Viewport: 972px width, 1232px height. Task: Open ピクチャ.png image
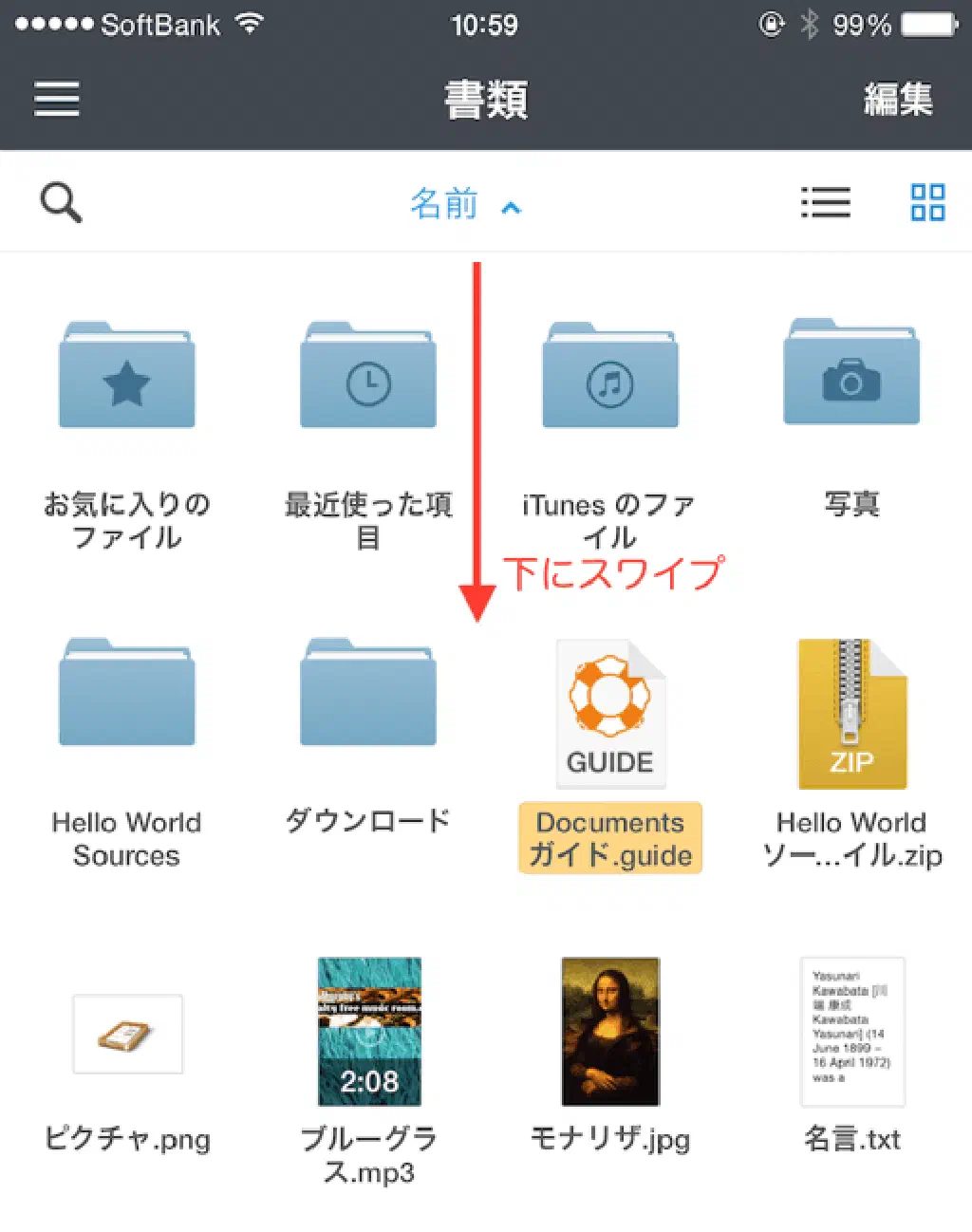(x=127, y=1034)
